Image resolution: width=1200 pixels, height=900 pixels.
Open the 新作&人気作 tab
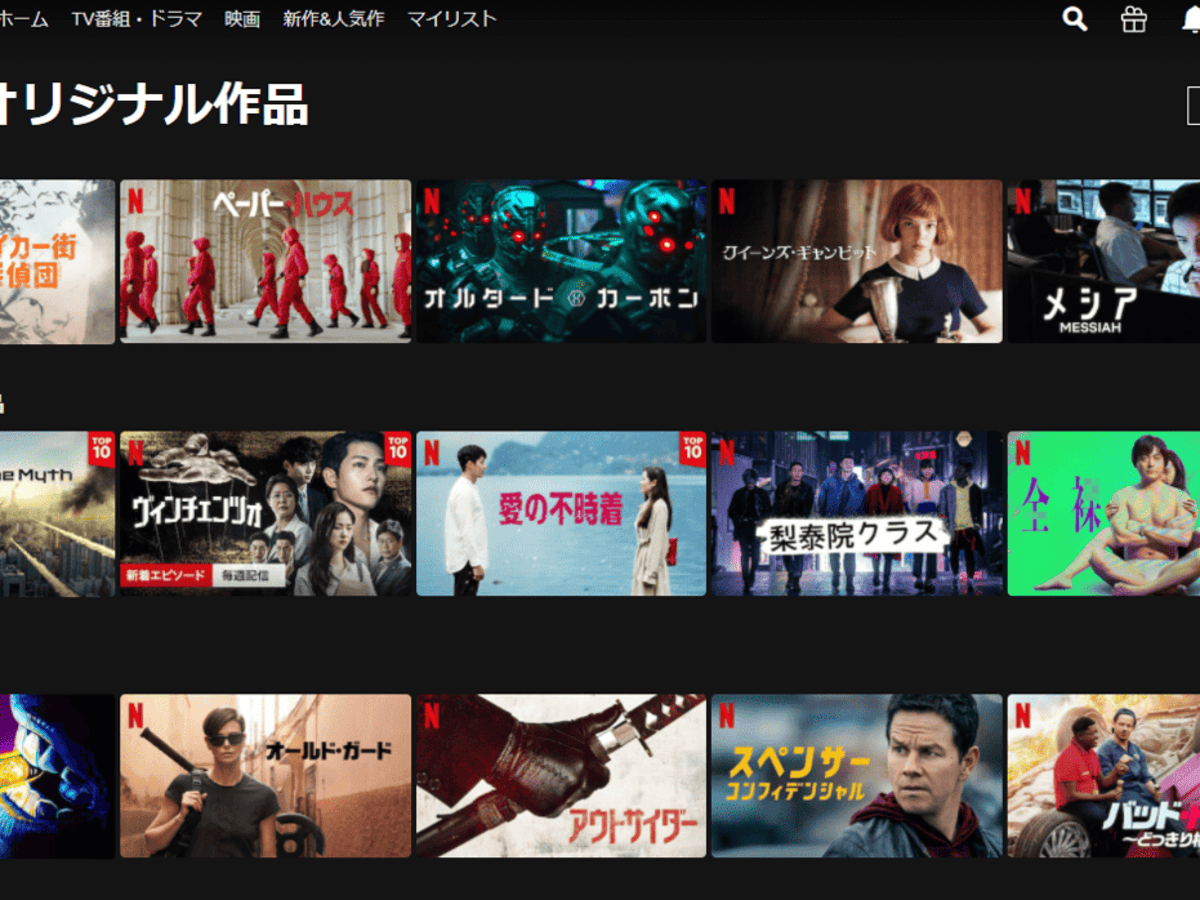pos(333,19)
